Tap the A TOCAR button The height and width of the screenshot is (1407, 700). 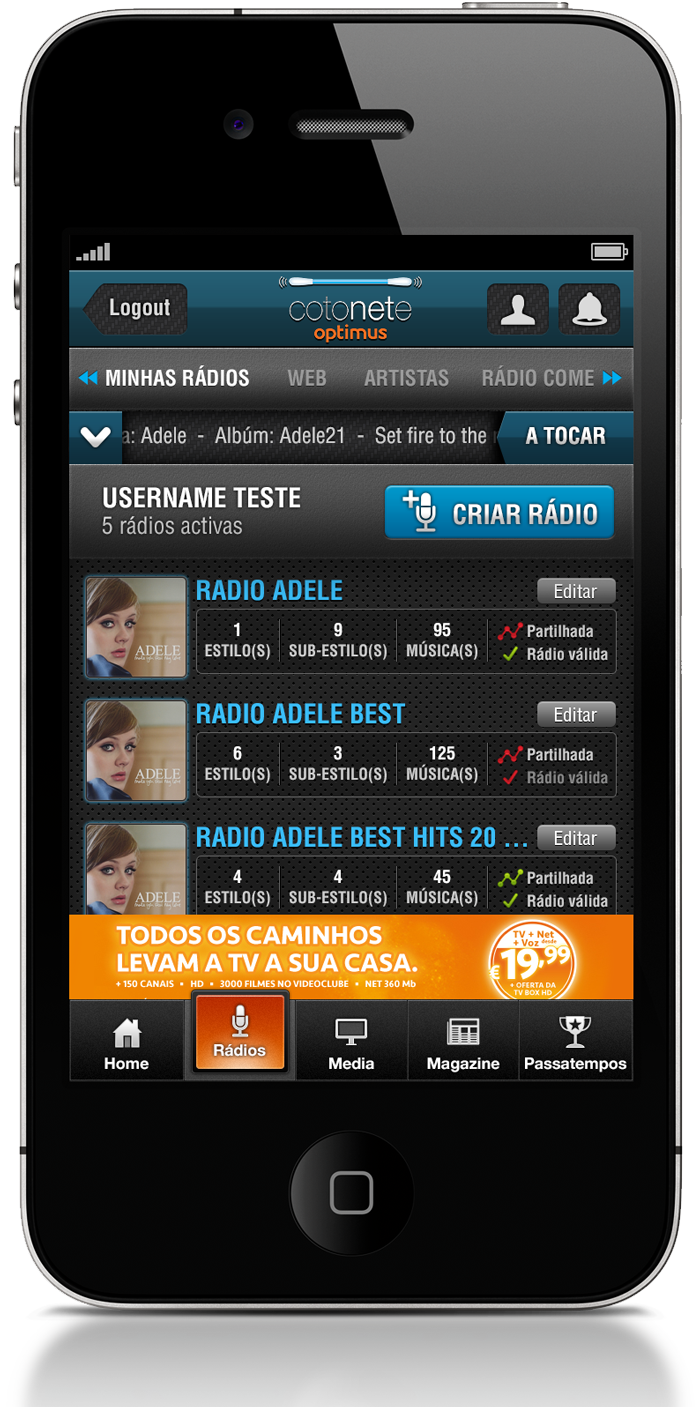point(566,436)
